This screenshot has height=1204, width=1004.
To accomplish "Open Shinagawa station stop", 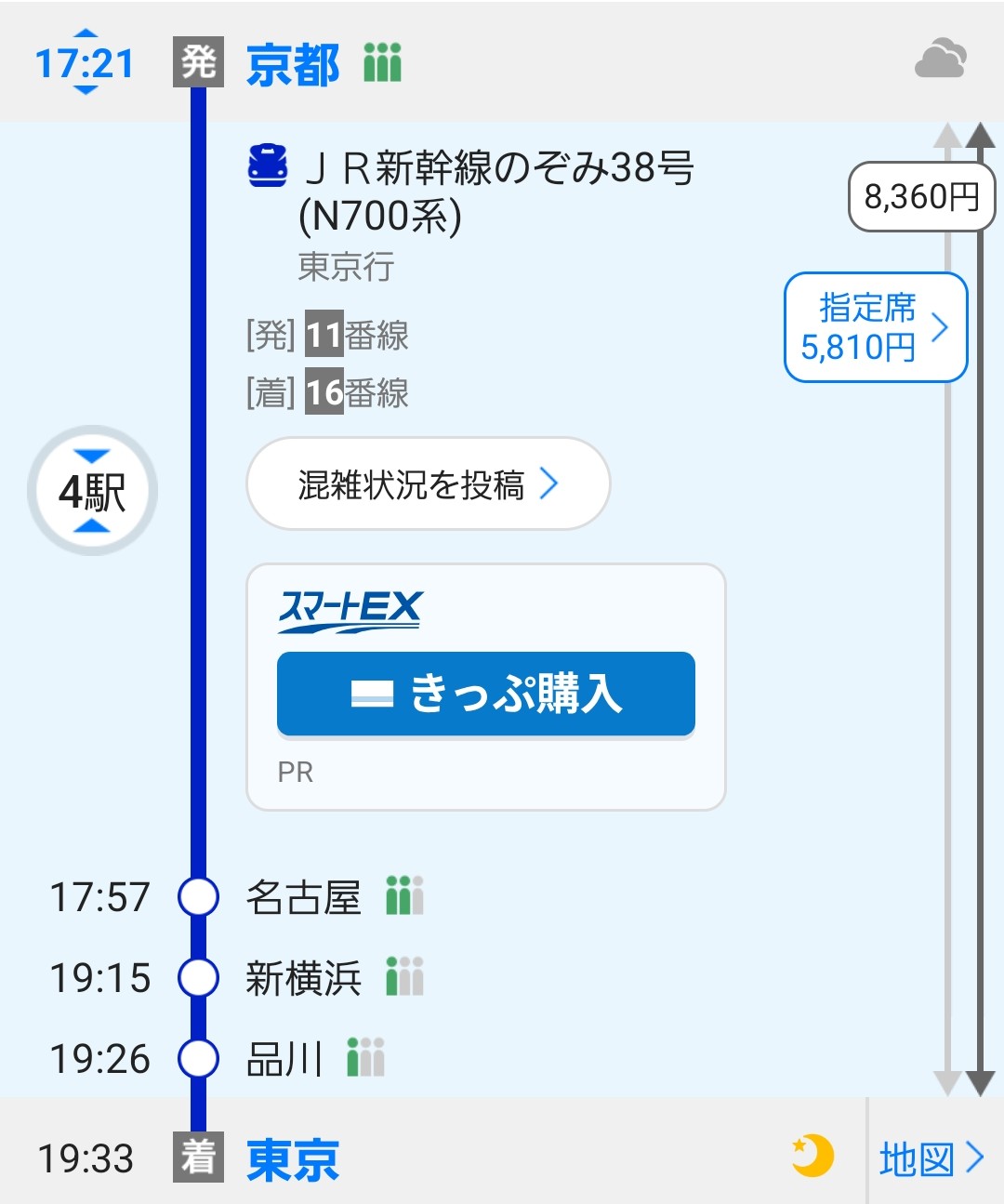I will tap(284, 1058).
